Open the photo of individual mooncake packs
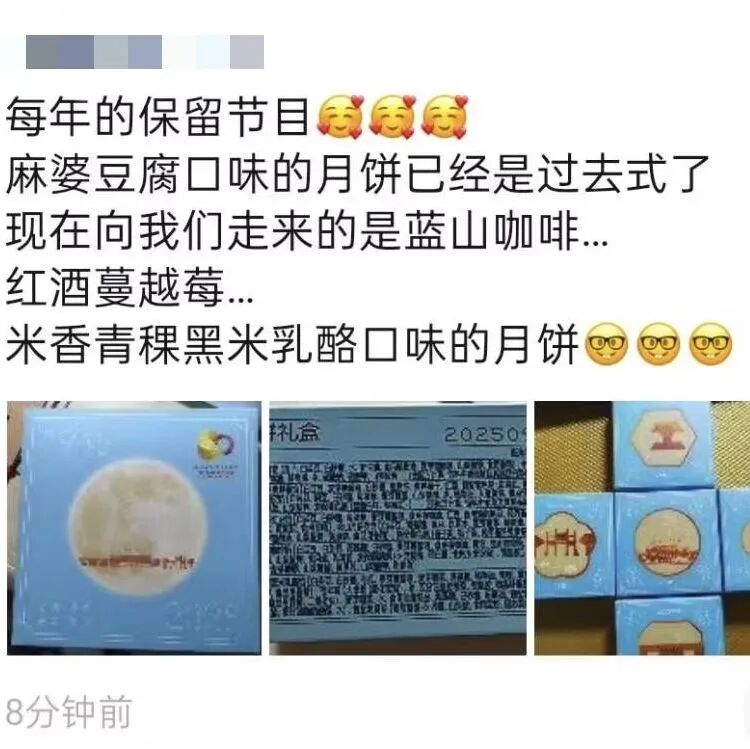Screen dimensions: 750x749 (x=642, y=528)
